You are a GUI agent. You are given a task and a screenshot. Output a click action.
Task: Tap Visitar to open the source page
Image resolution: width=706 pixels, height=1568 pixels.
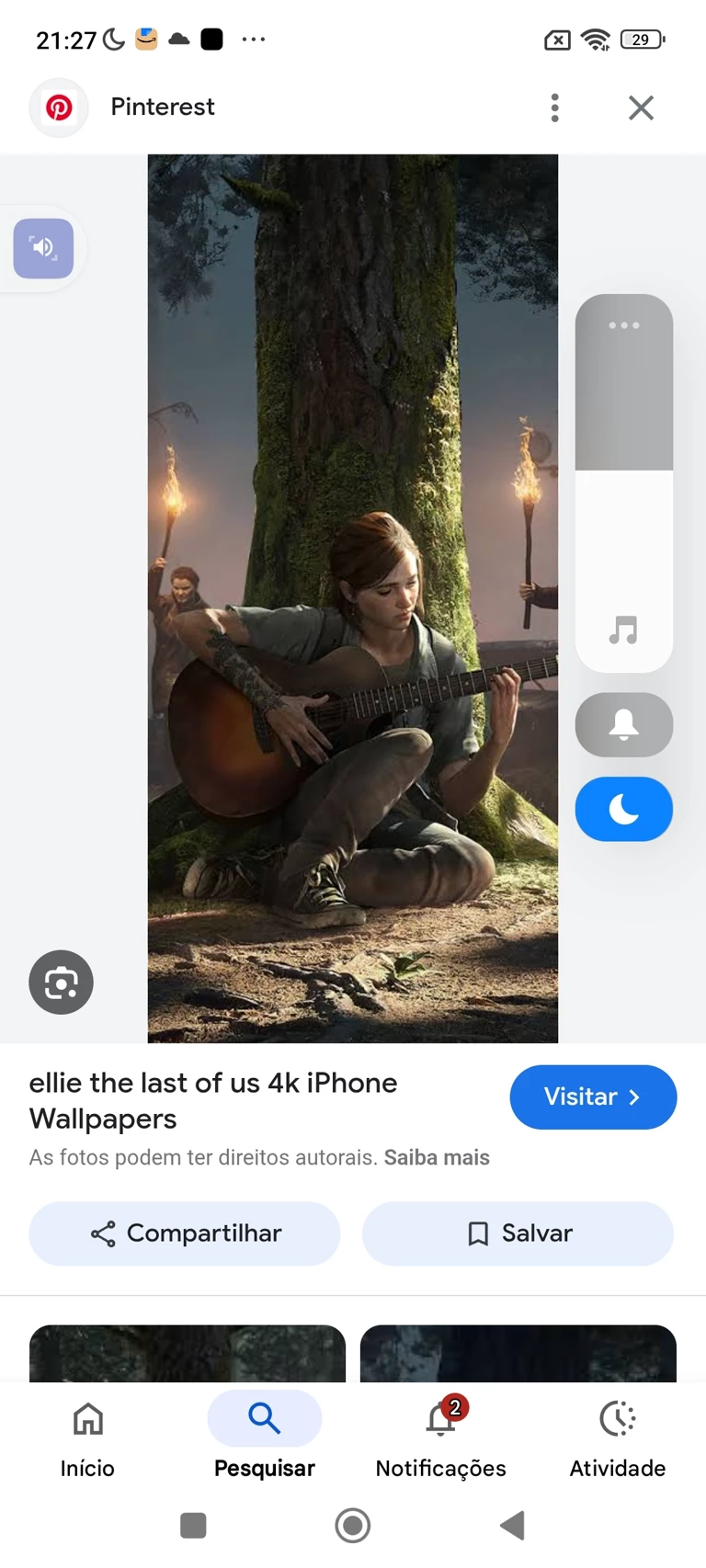(593, 1096)
